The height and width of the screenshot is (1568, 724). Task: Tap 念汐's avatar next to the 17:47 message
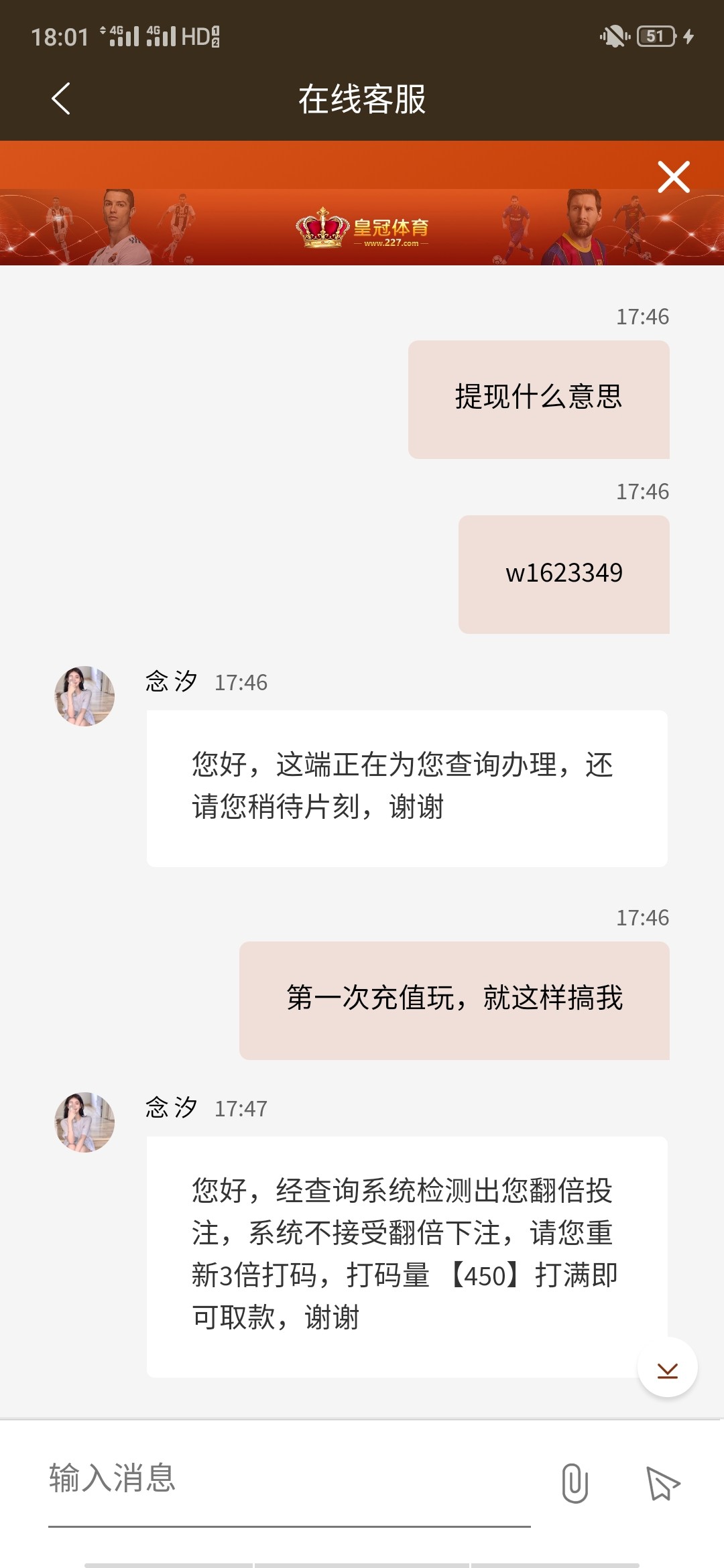[x=84, y=1122]
